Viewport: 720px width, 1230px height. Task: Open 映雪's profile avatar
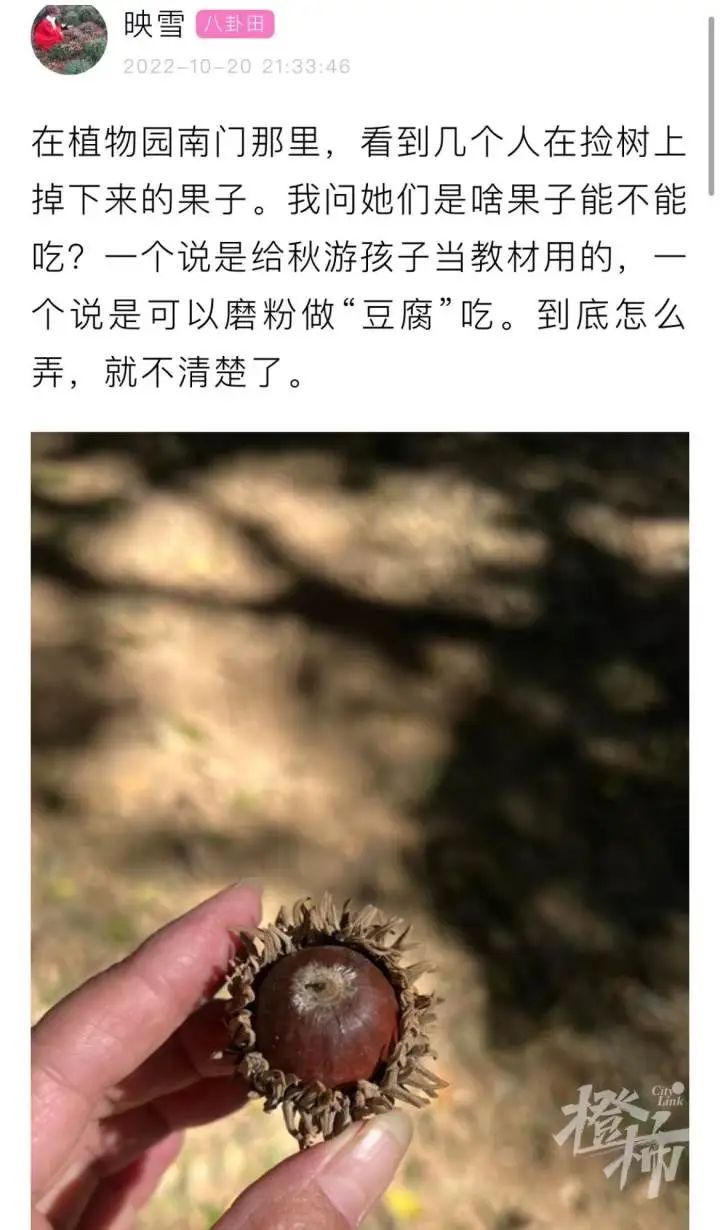pos(69,39)
